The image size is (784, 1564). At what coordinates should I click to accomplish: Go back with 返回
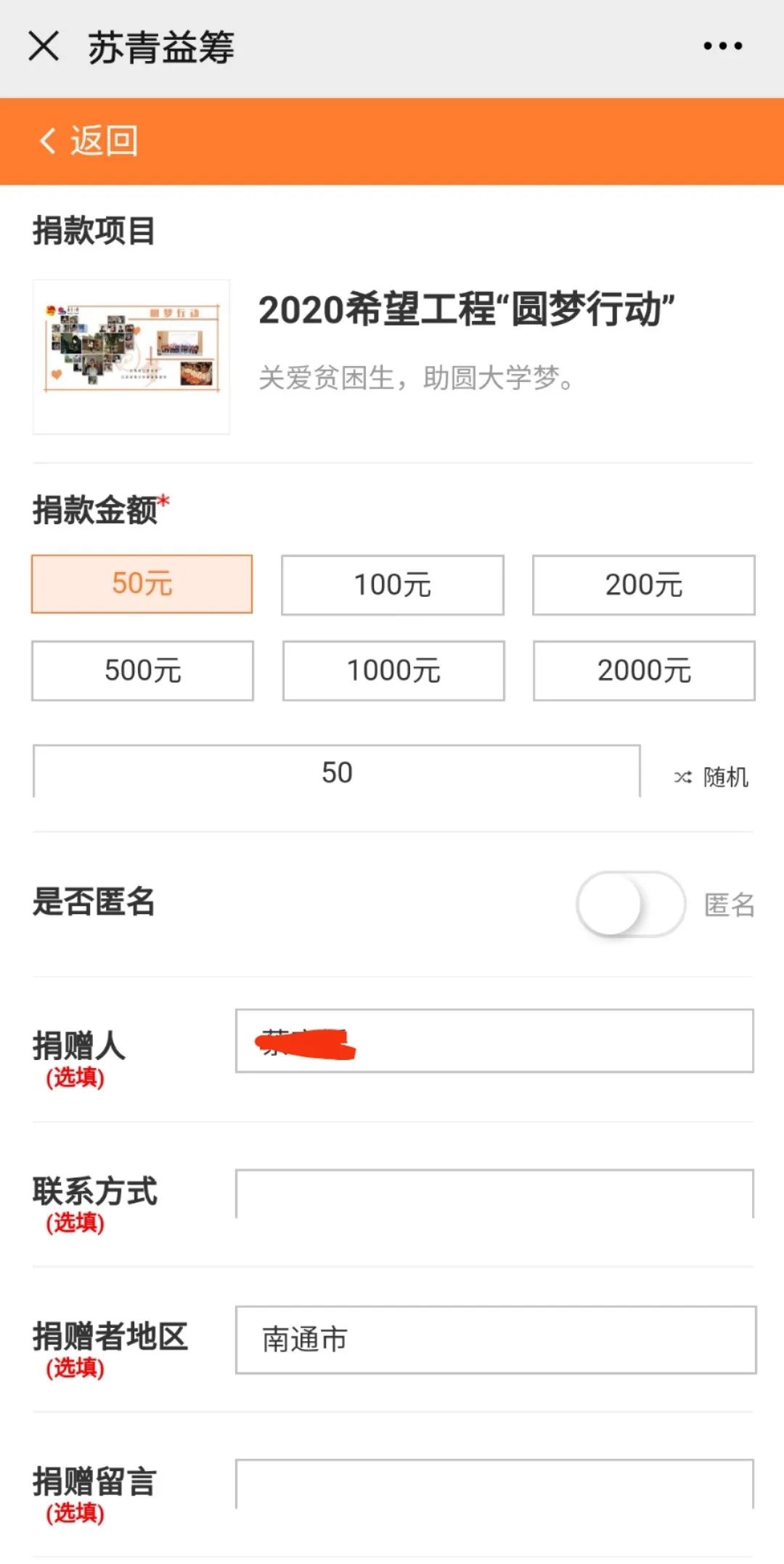point(89,141)
